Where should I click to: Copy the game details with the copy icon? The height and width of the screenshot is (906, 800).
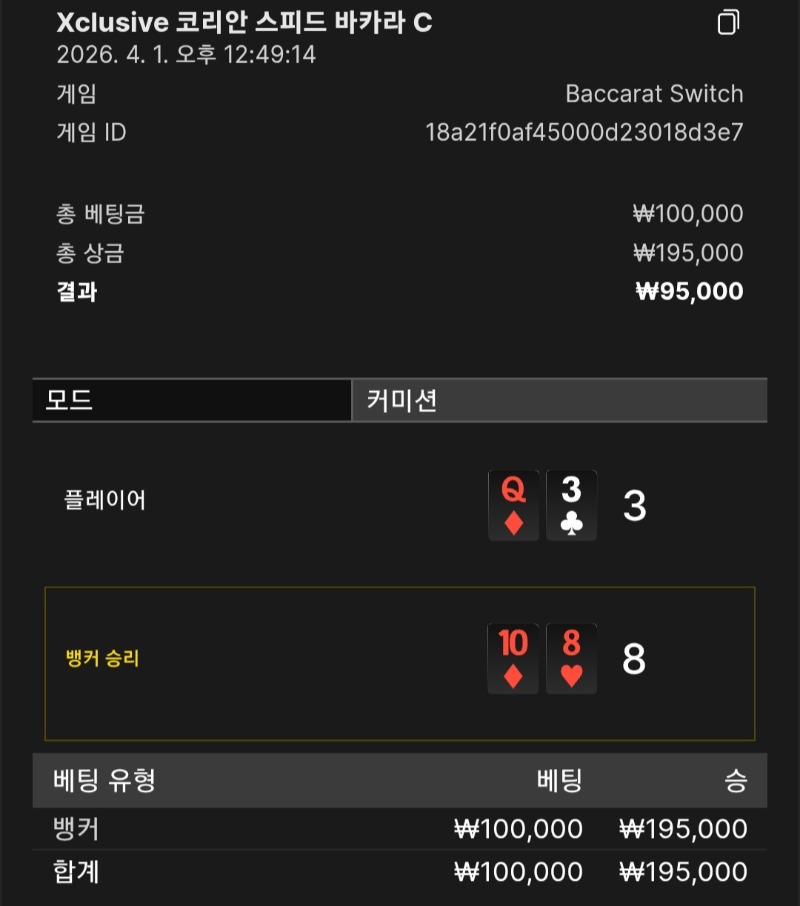(x=729, y=22)
